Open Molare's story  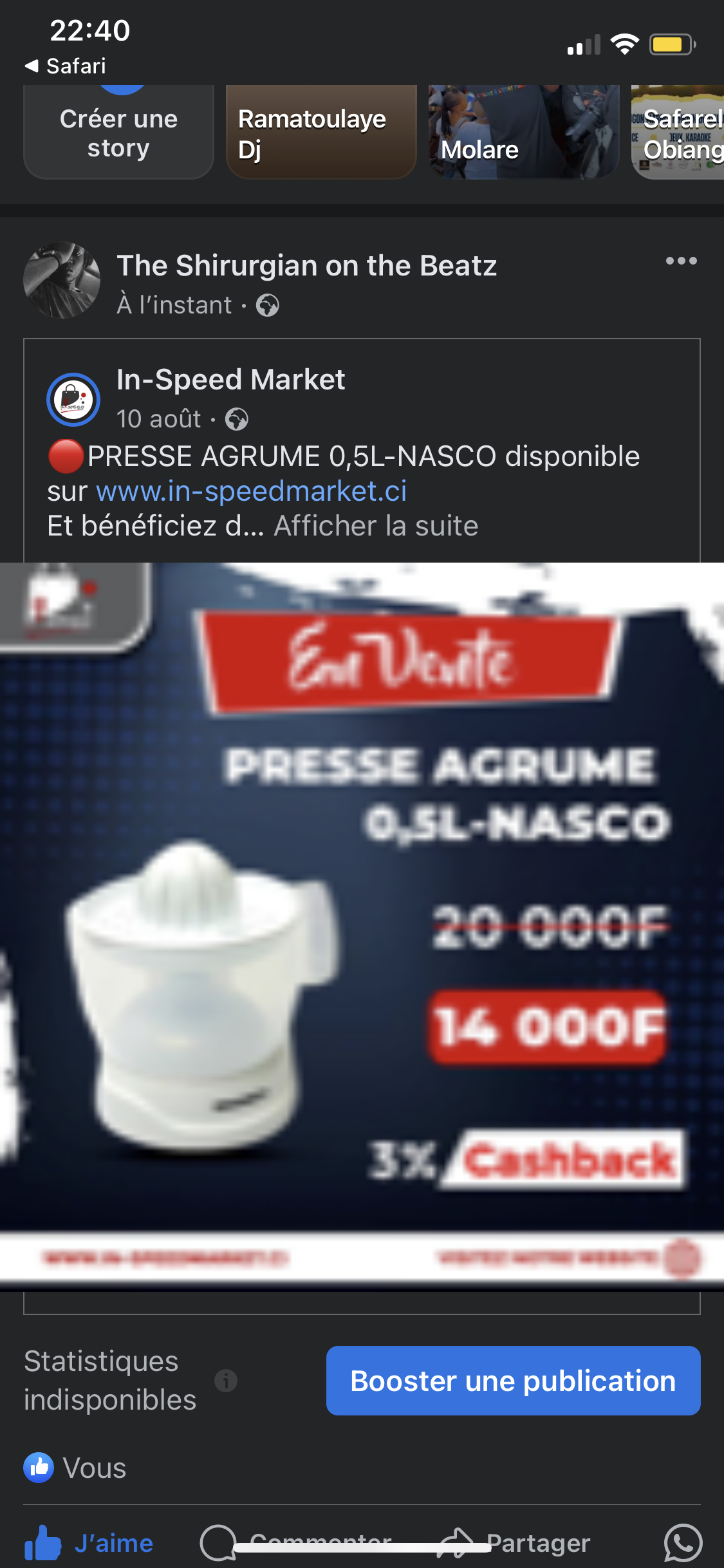pos(523,133)
